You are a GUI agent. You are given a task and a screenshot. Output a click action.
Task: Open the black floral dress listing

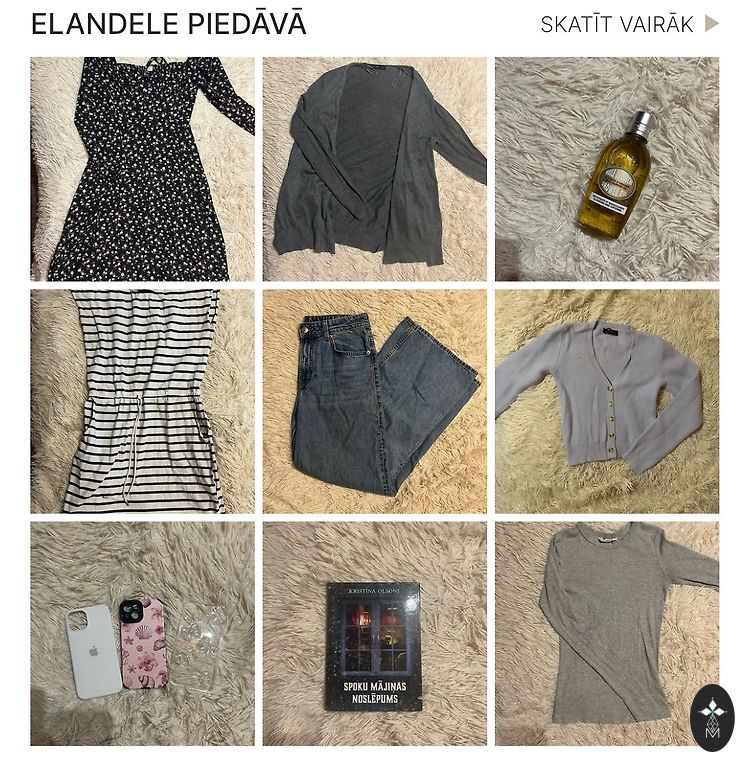point(142,169)
